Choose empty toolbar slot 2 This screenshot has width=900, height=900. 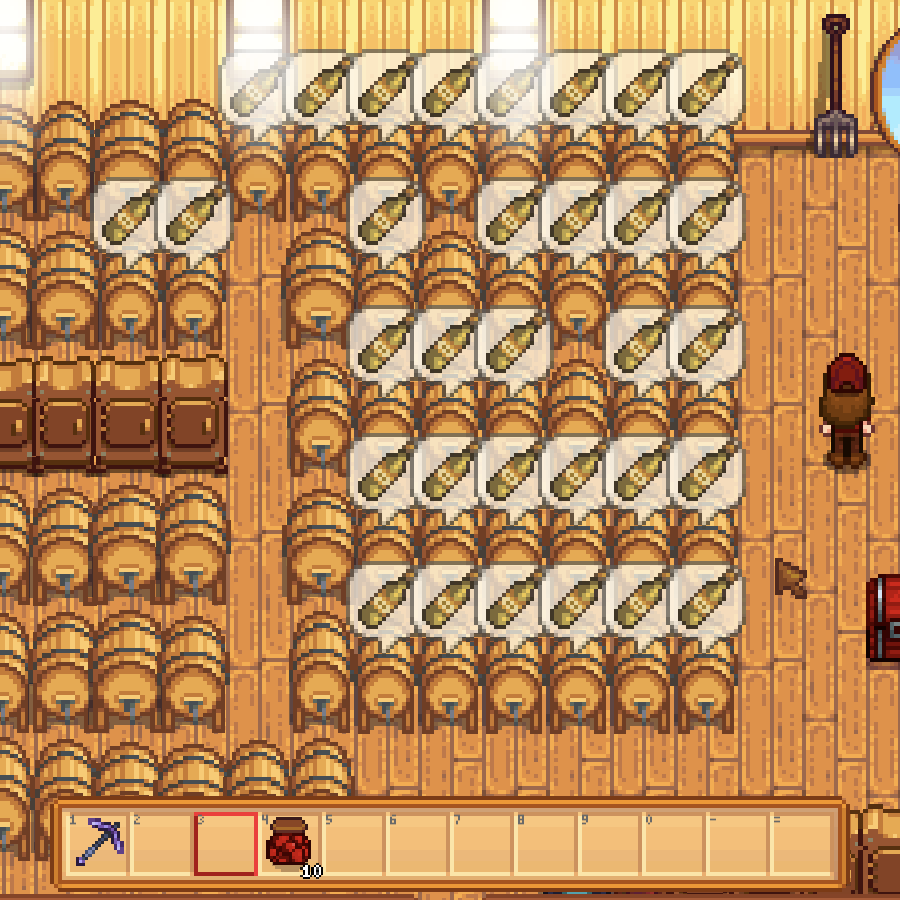161,843
